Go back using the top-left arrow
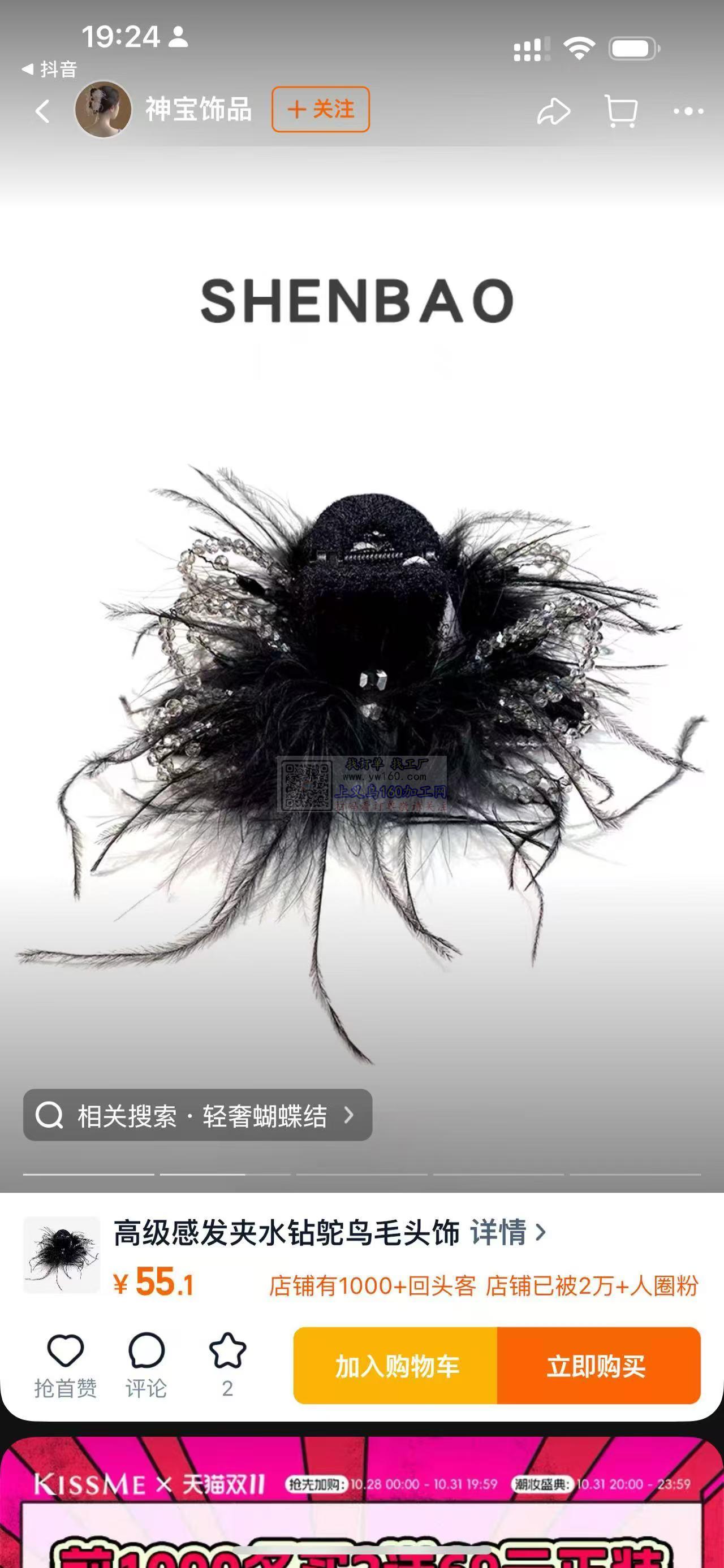 point(42,111)
